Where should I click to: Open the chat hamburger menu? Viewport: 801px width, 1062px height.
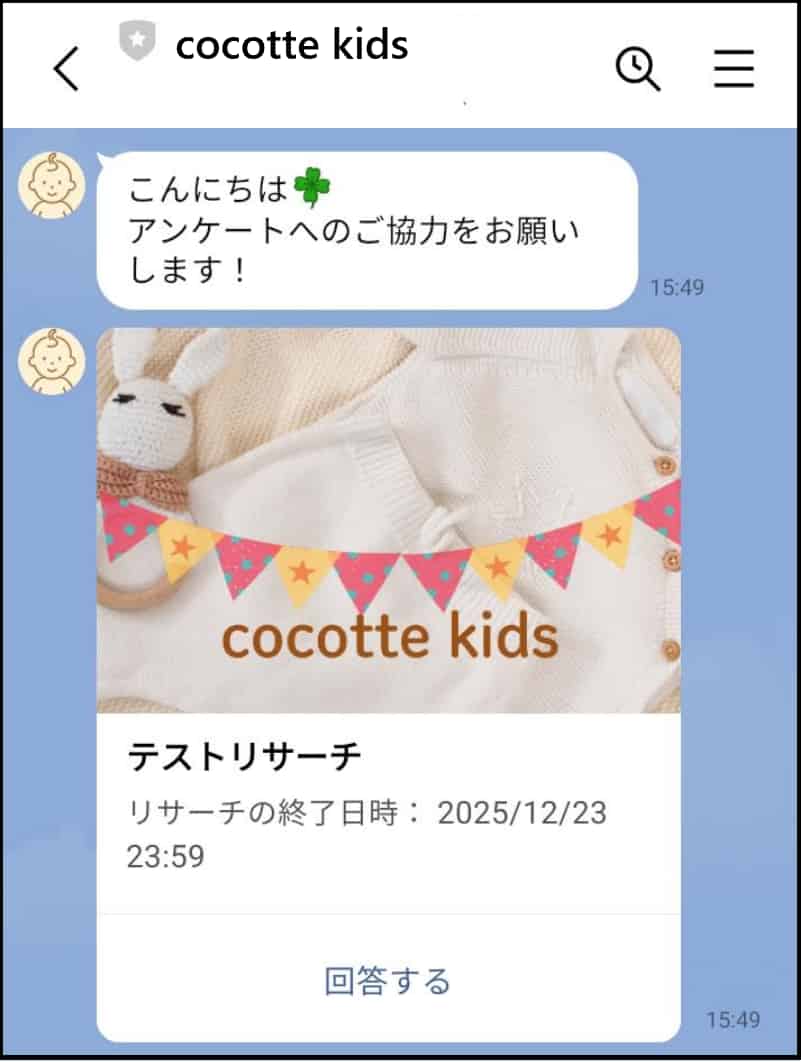(734, 69)
